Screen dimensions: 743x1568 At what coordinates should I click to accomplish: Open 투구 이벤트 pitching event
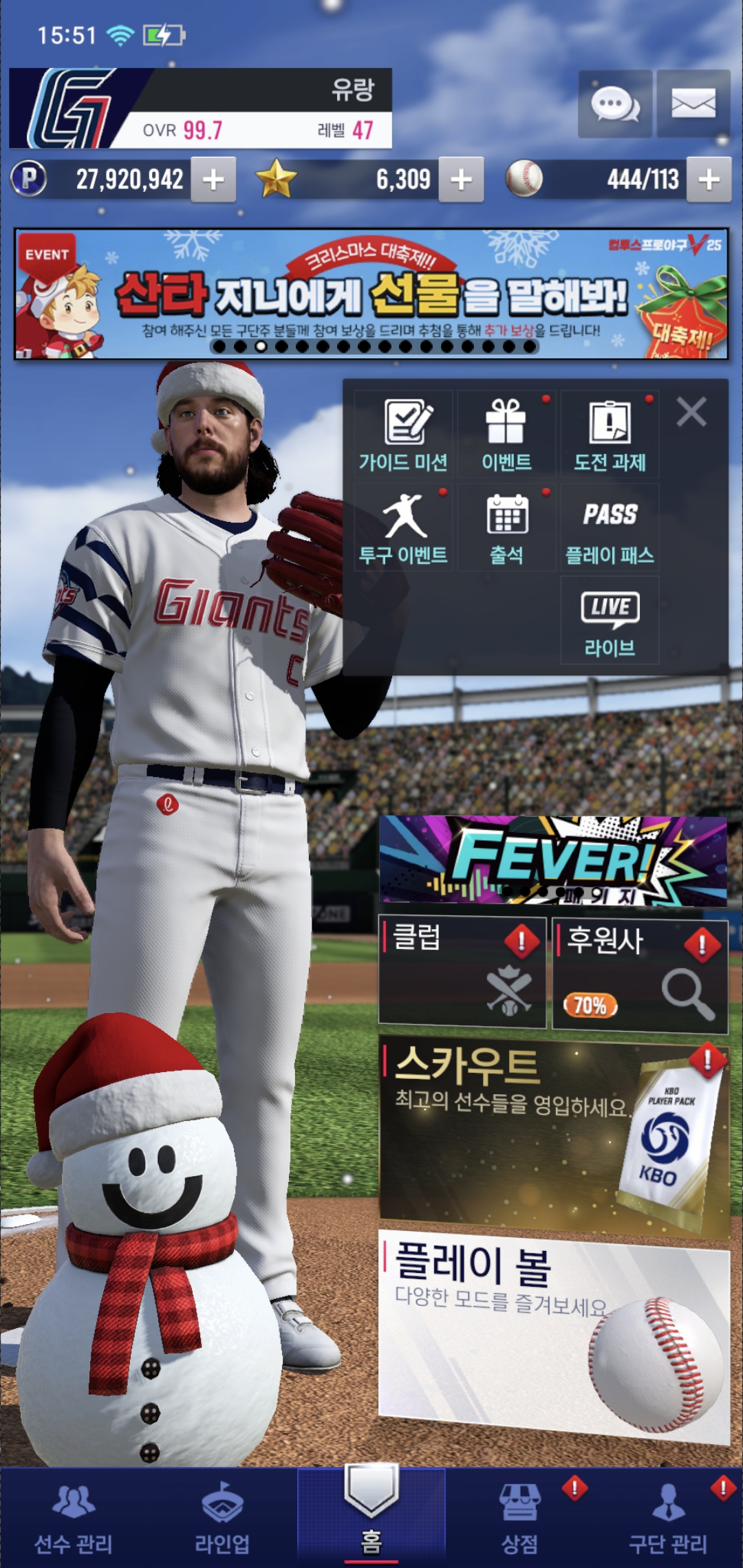(x=404, y=527)
